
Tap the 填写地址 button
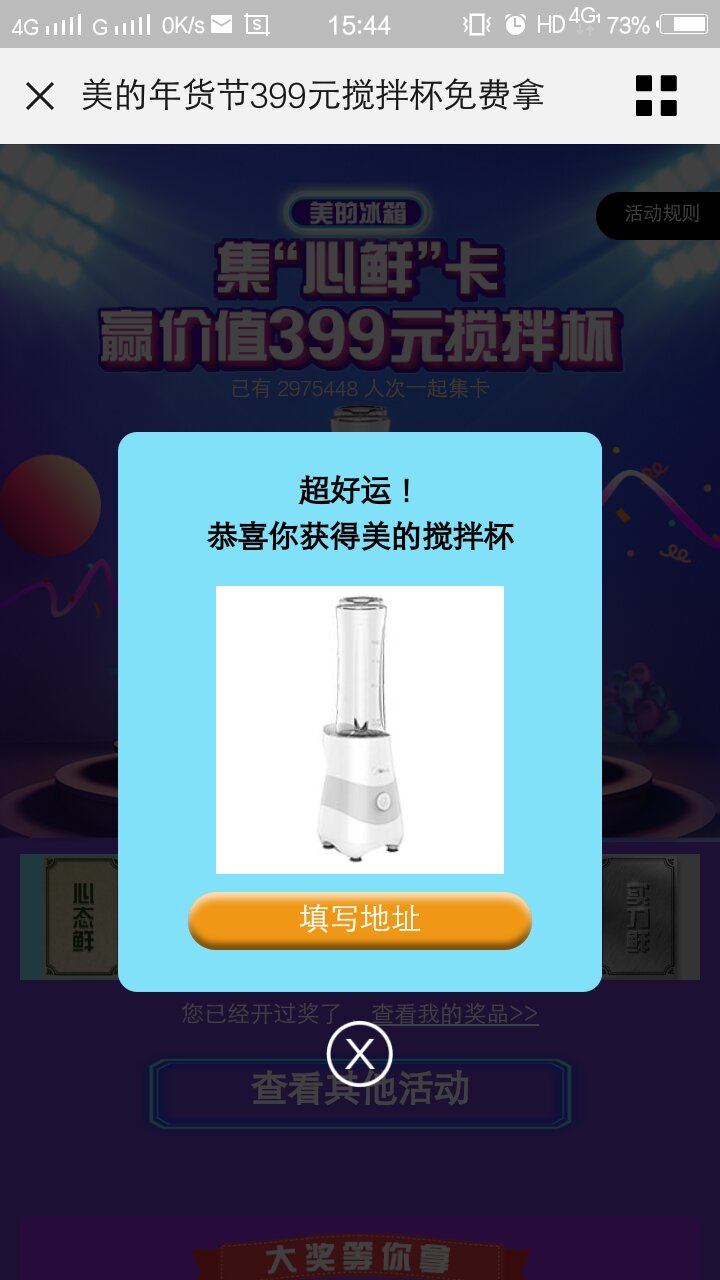360,920
